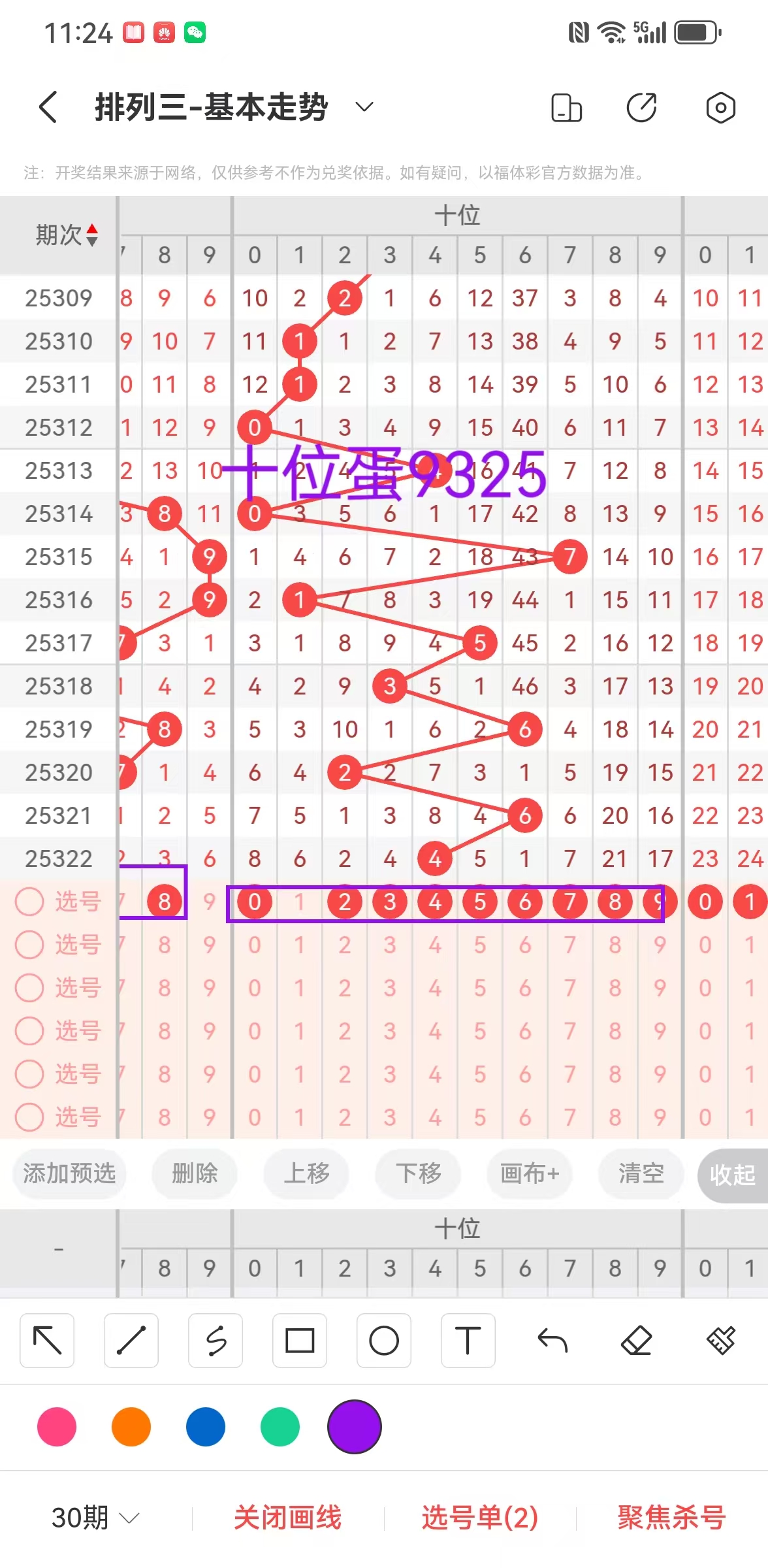The height and width of the screenshot is (1568, 768).
Task: Switch the screen orientation icon
Action: click(566, 108)
